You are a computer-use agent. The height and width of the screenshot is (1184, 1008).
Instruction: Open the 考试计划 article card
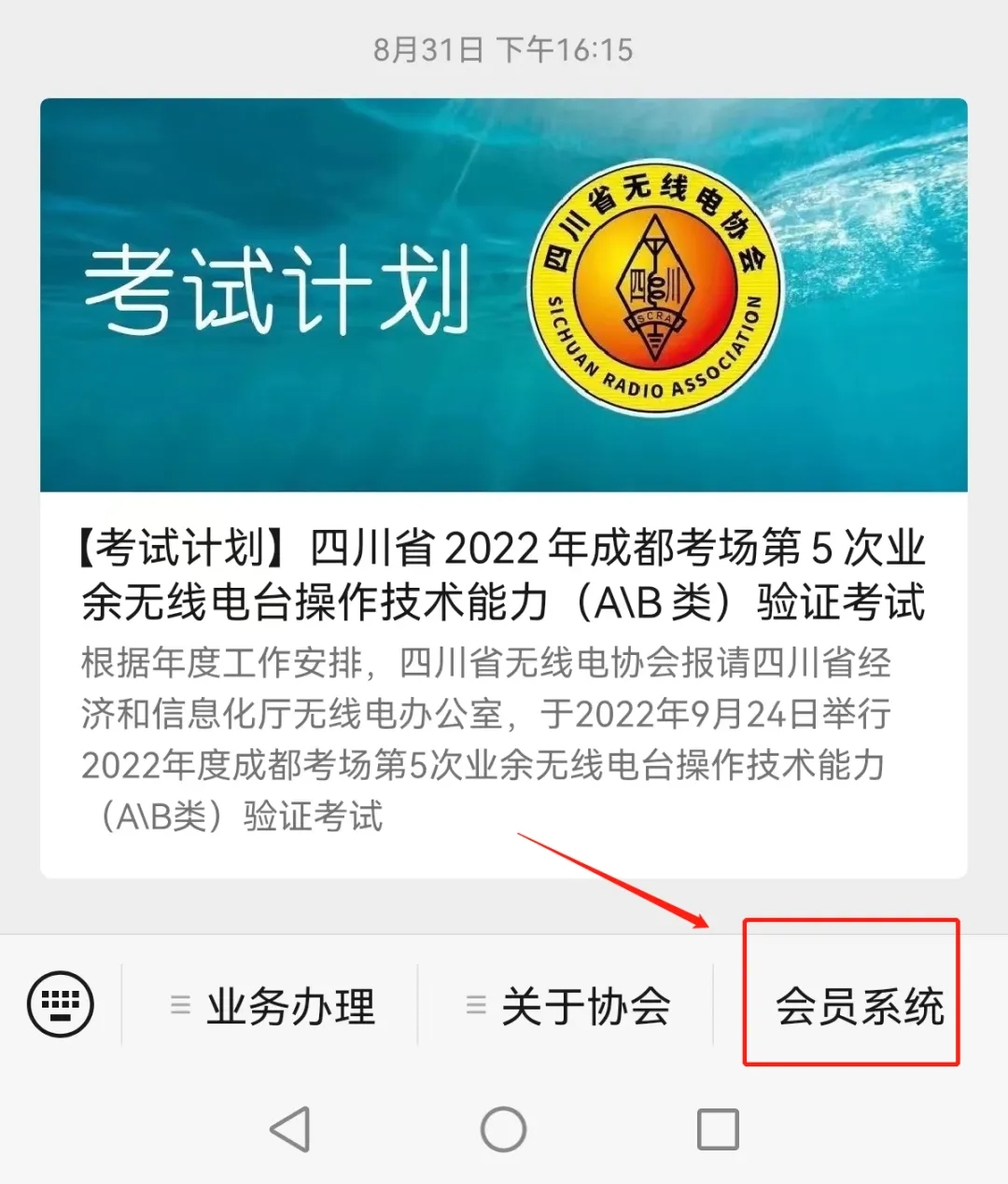[x=503, y=485]
